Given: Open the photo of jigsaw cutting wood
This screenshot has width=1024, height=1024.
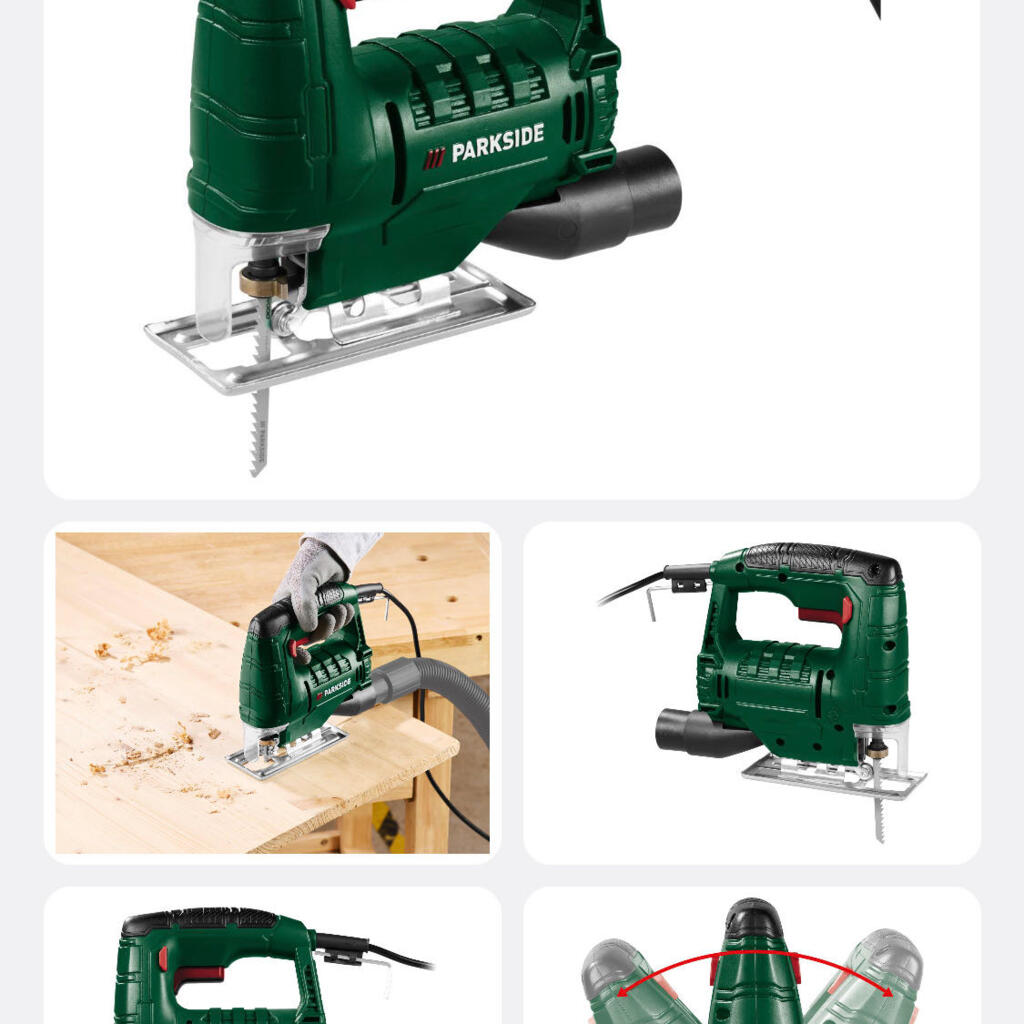Looking at the screenshot, I should click(x=272, y=693).
